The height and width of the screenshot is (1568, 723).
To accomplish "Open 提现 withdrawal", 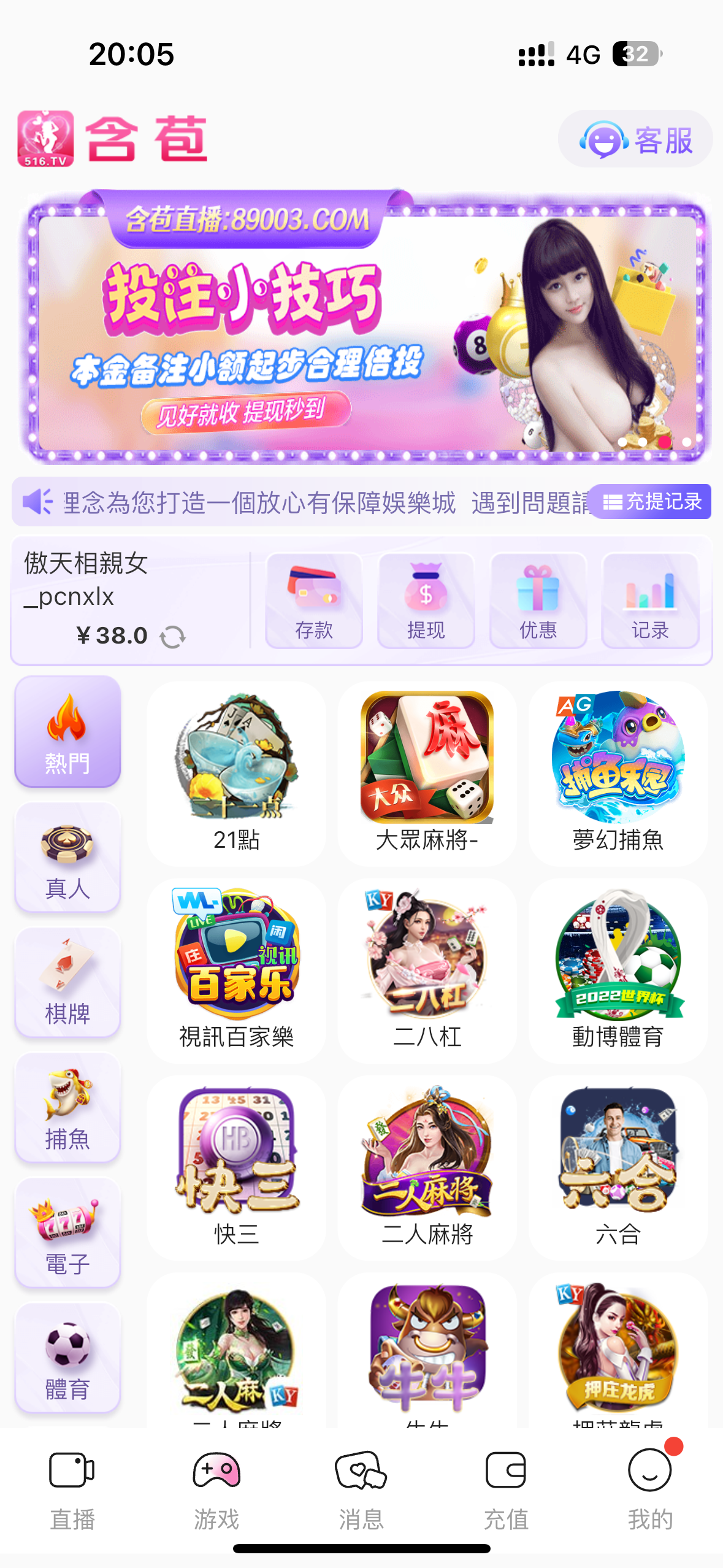I will tap(426, 601).
